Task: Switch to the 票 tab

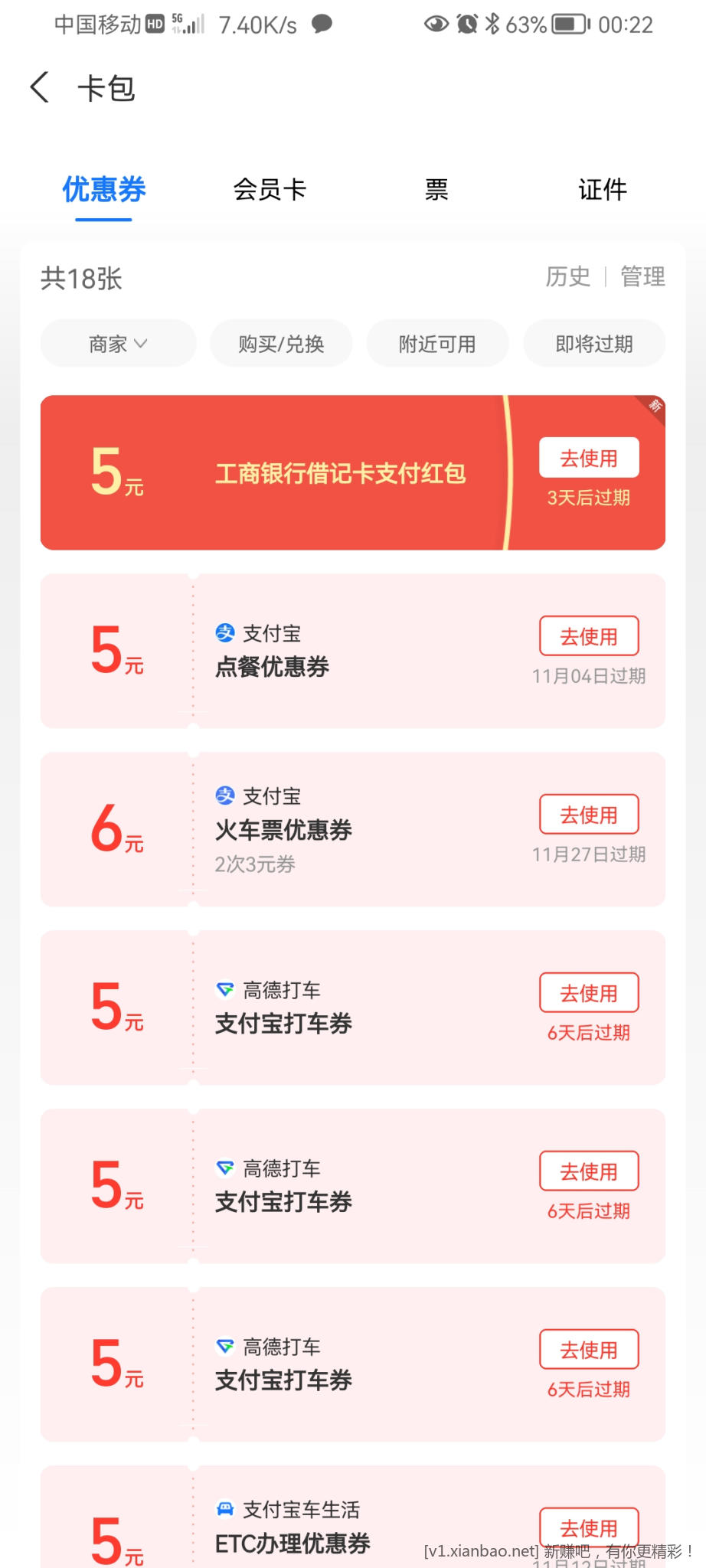Action: [x=436, y=189]
